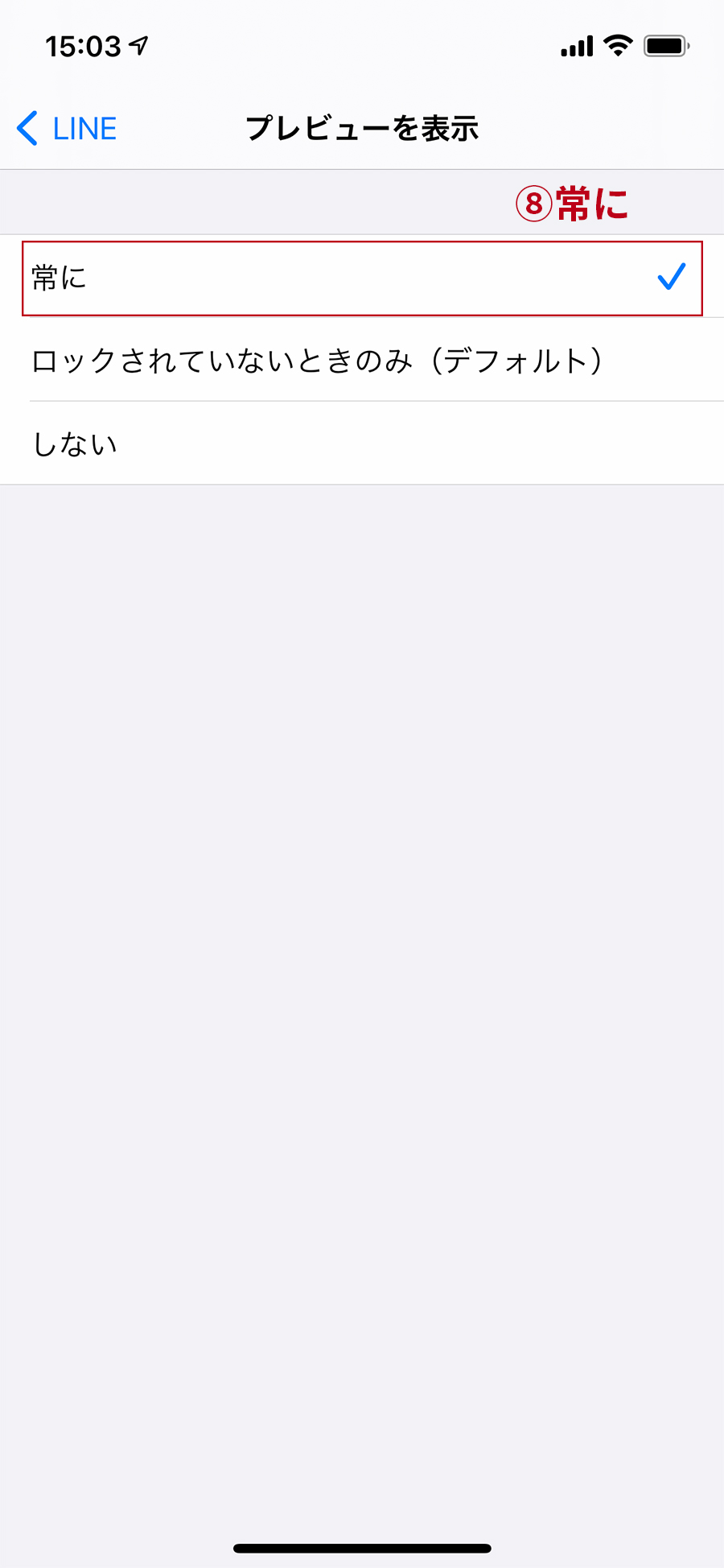Image resolution: width=724 pixels, height=1568 pixels.
Task: Choose ロックされていないときのみ（デフォルト）
Action: point(362,361)
